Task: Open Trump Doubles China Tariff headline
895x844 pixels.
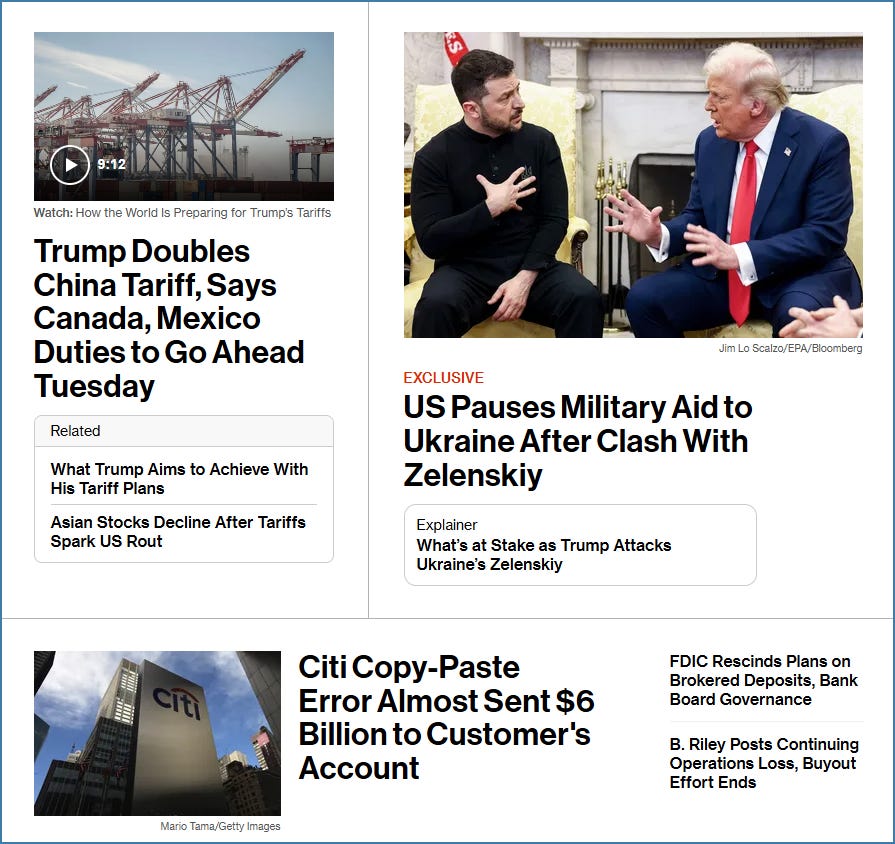Action: 169,318
